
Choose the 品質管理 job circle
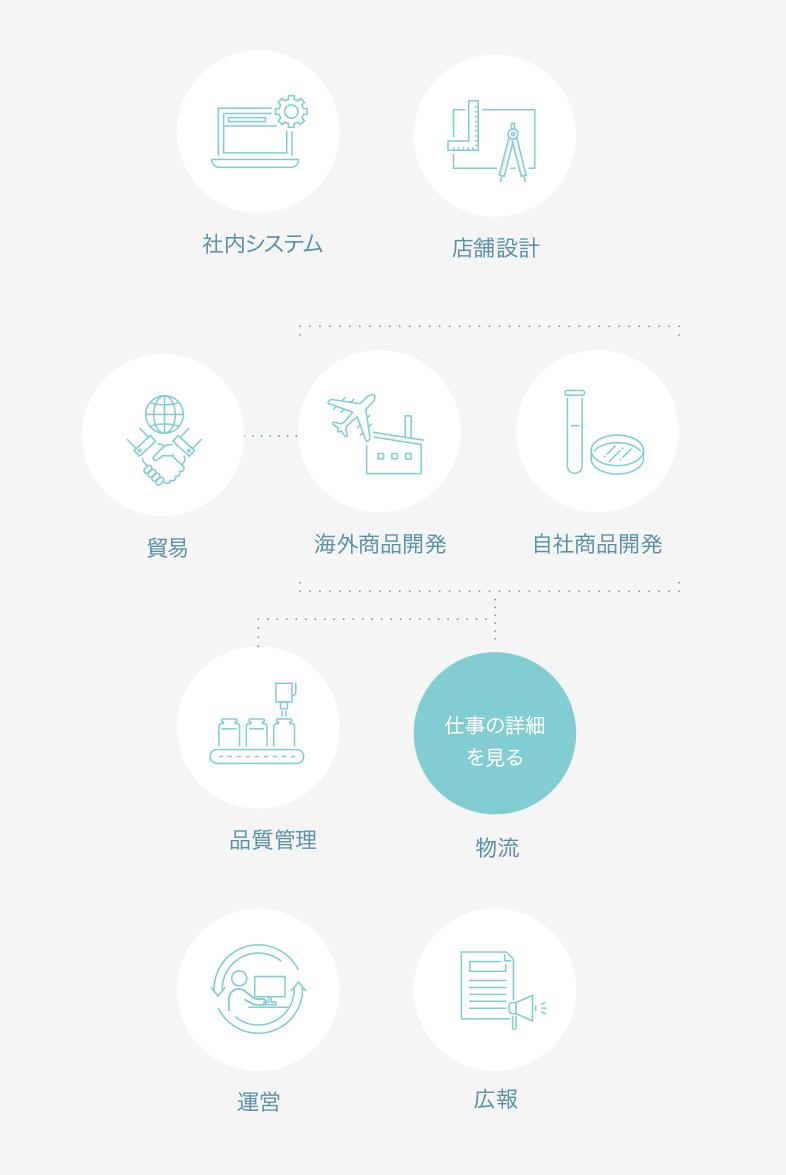point(258,727)
